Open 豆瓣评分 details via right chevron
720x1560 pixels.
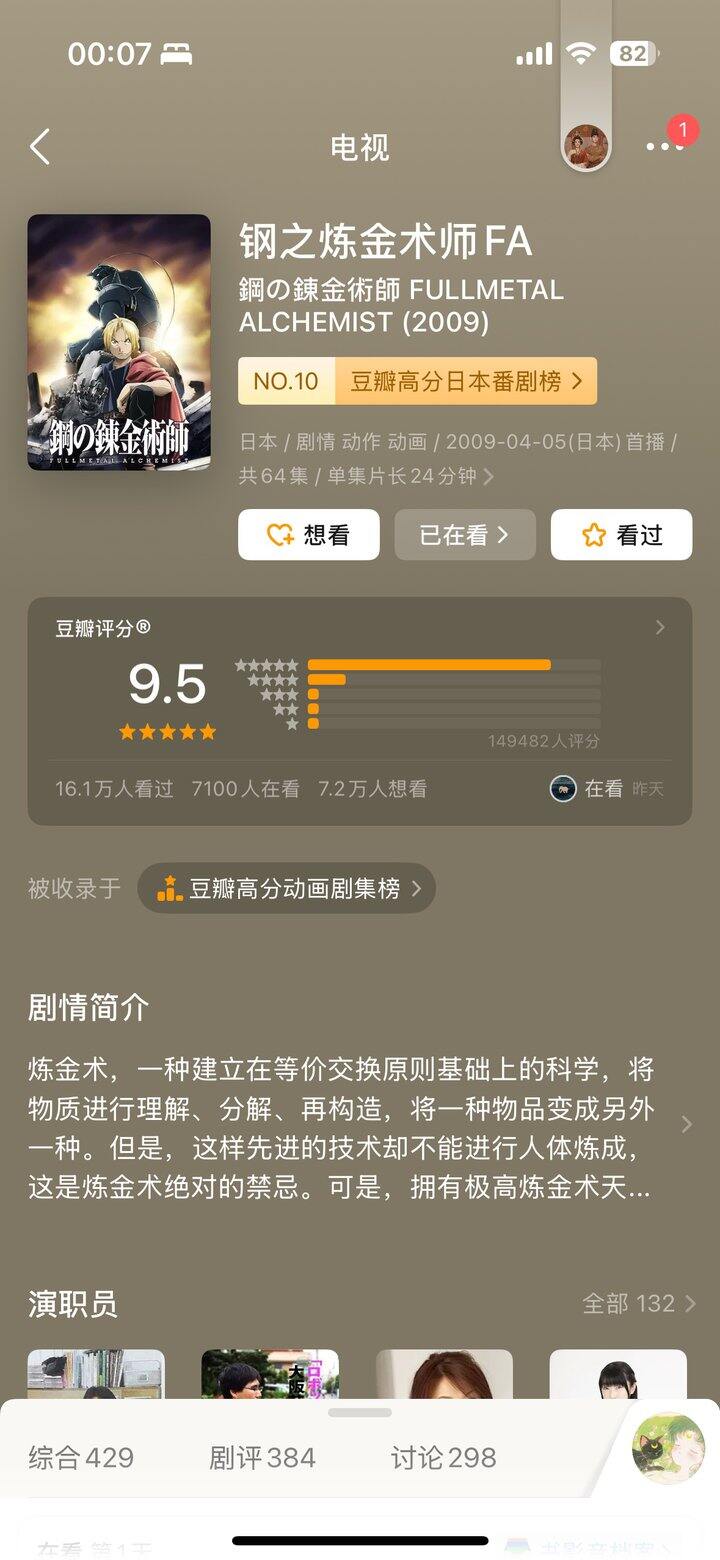pos(658,627)
